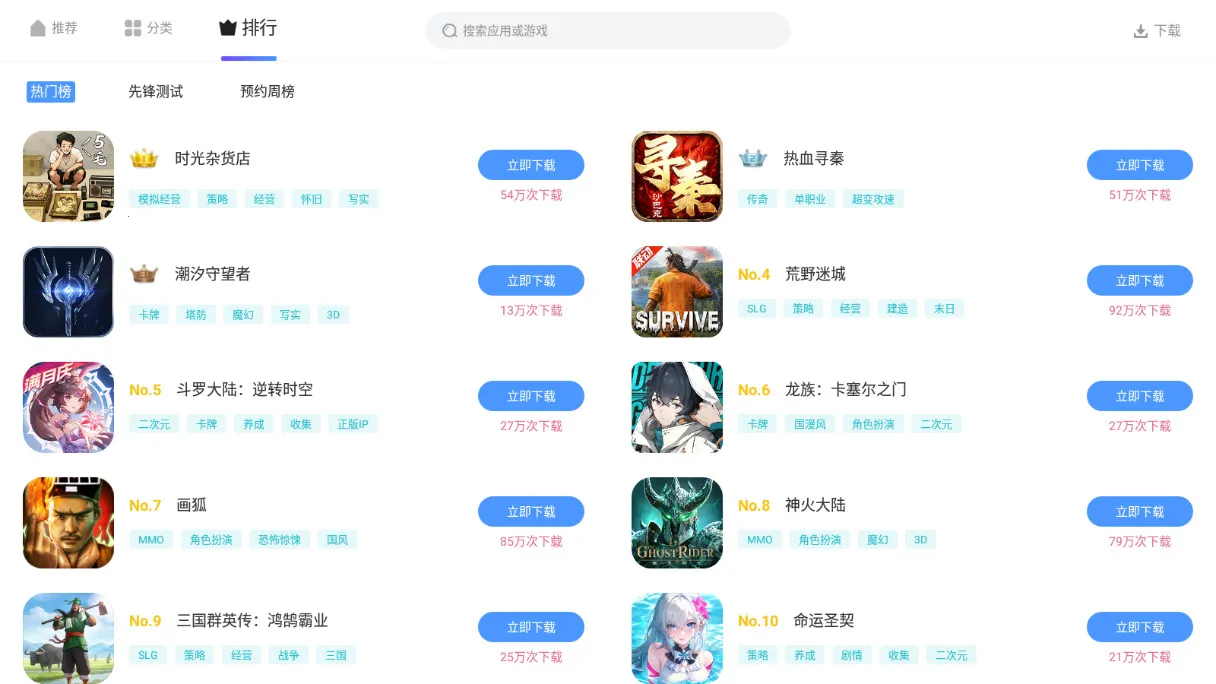Tap the 怀旧 tag under 时光杂货店
The height and width of the screenshot is (684, 1216).
(311, 199)
